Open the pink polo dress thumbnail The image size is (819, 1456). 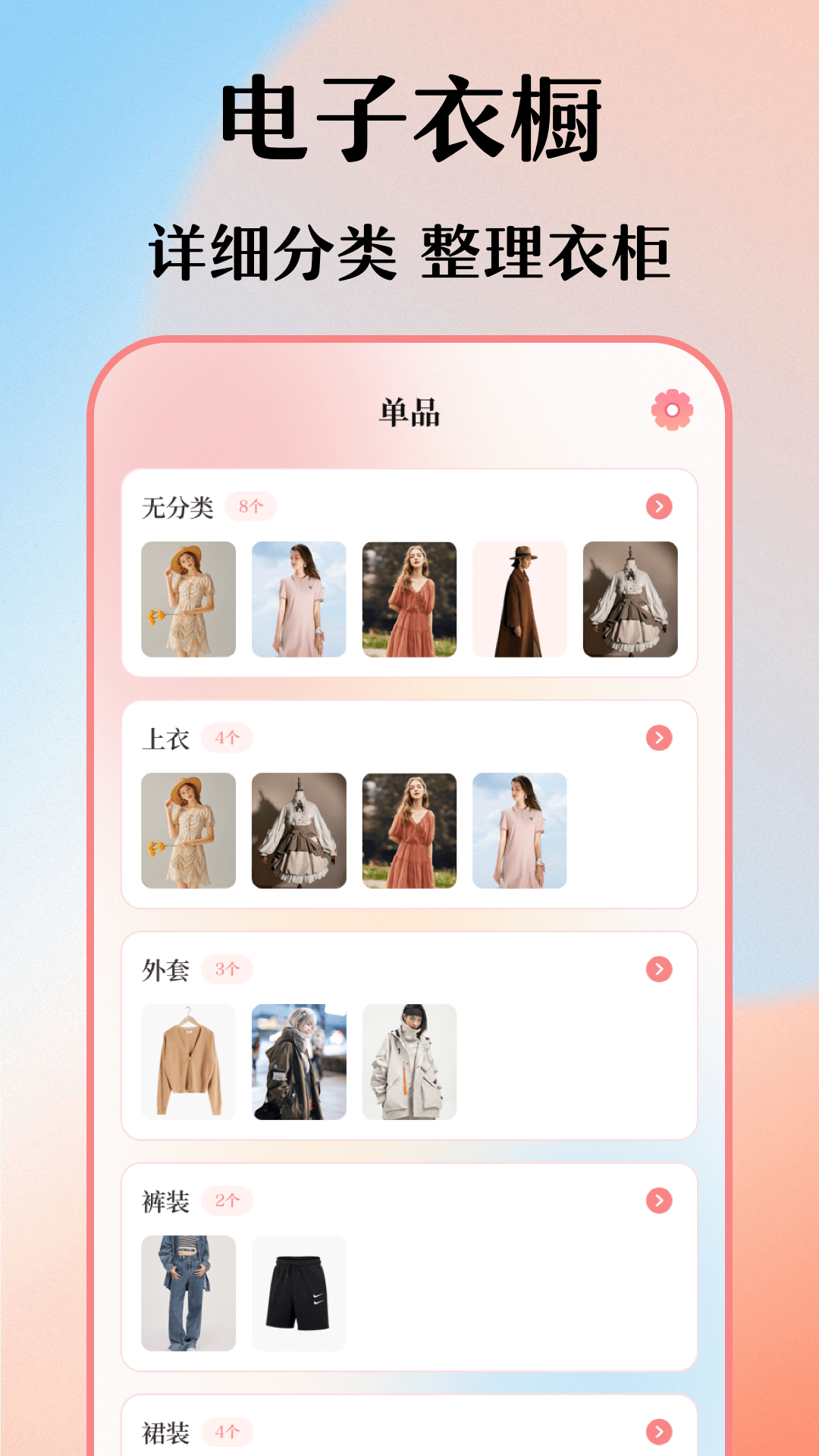(x=298, y=599)
